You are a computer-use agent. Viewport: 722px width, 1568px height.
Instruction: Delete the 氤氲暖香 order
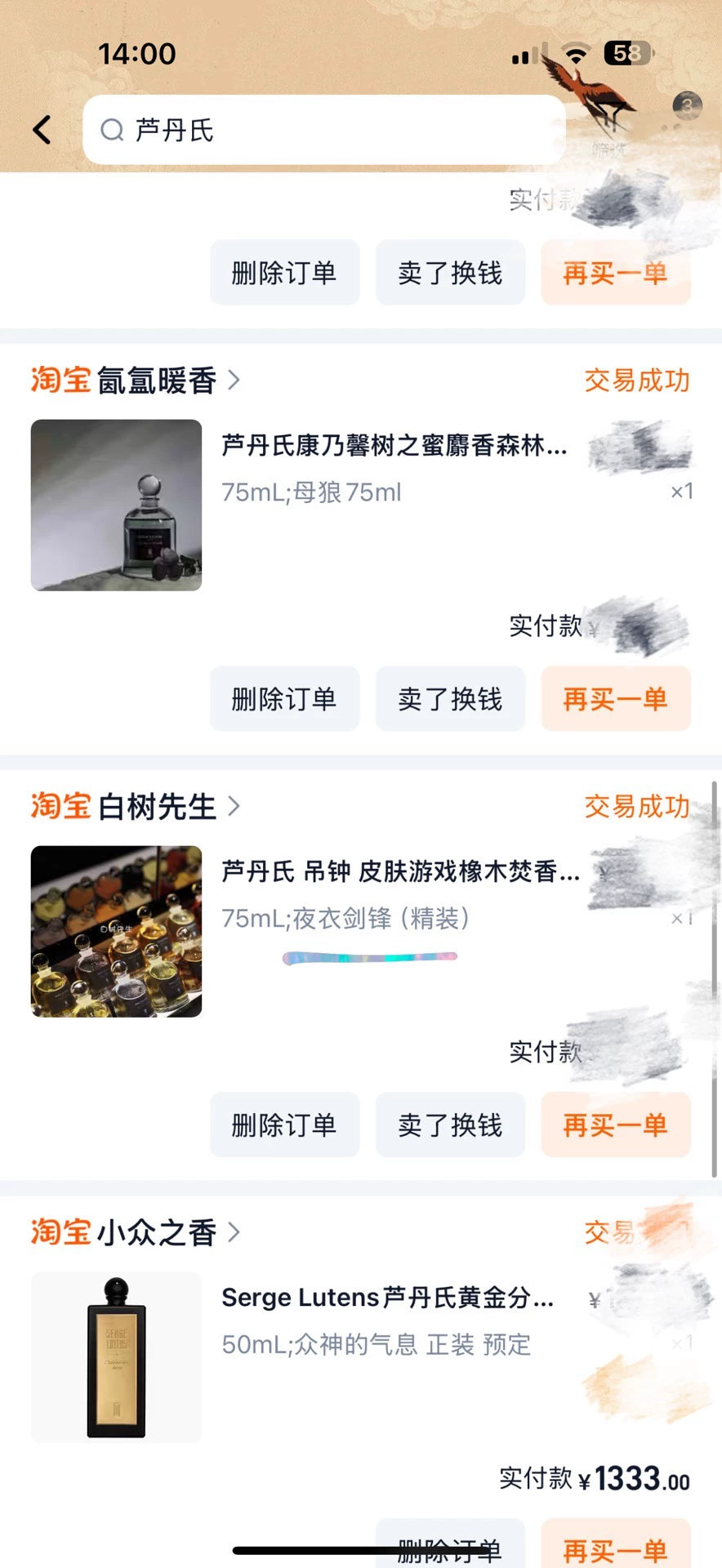coord(284,699)
